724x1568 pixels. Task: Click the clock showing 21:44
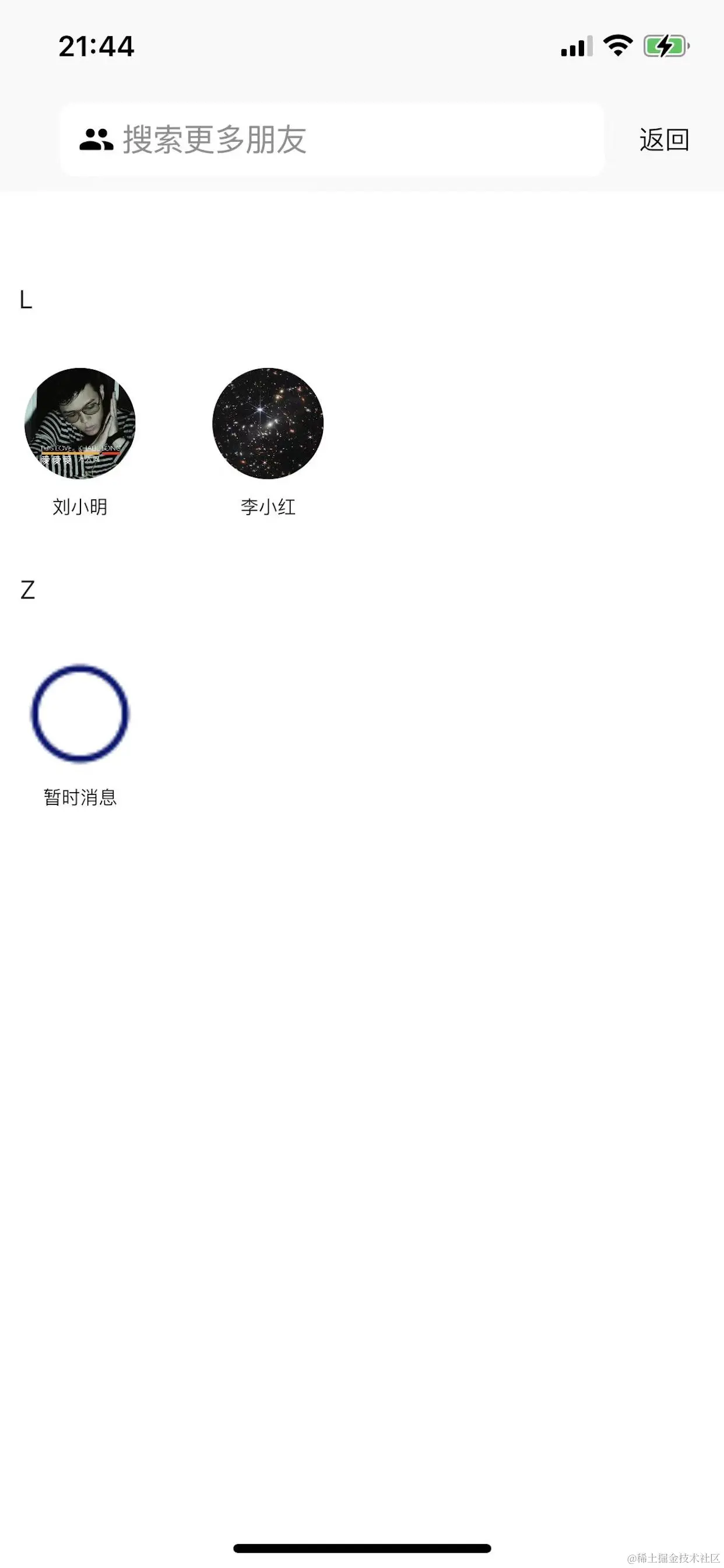pos(97,45)
